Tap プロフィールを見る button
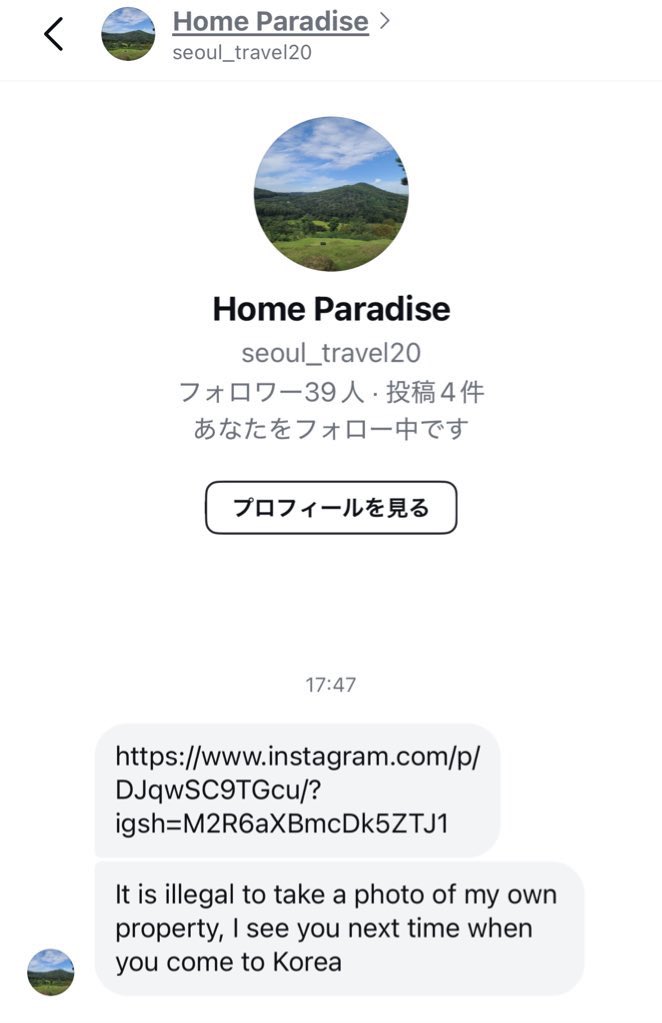This screenshot has height=1023, width=662. pos(331,508)
